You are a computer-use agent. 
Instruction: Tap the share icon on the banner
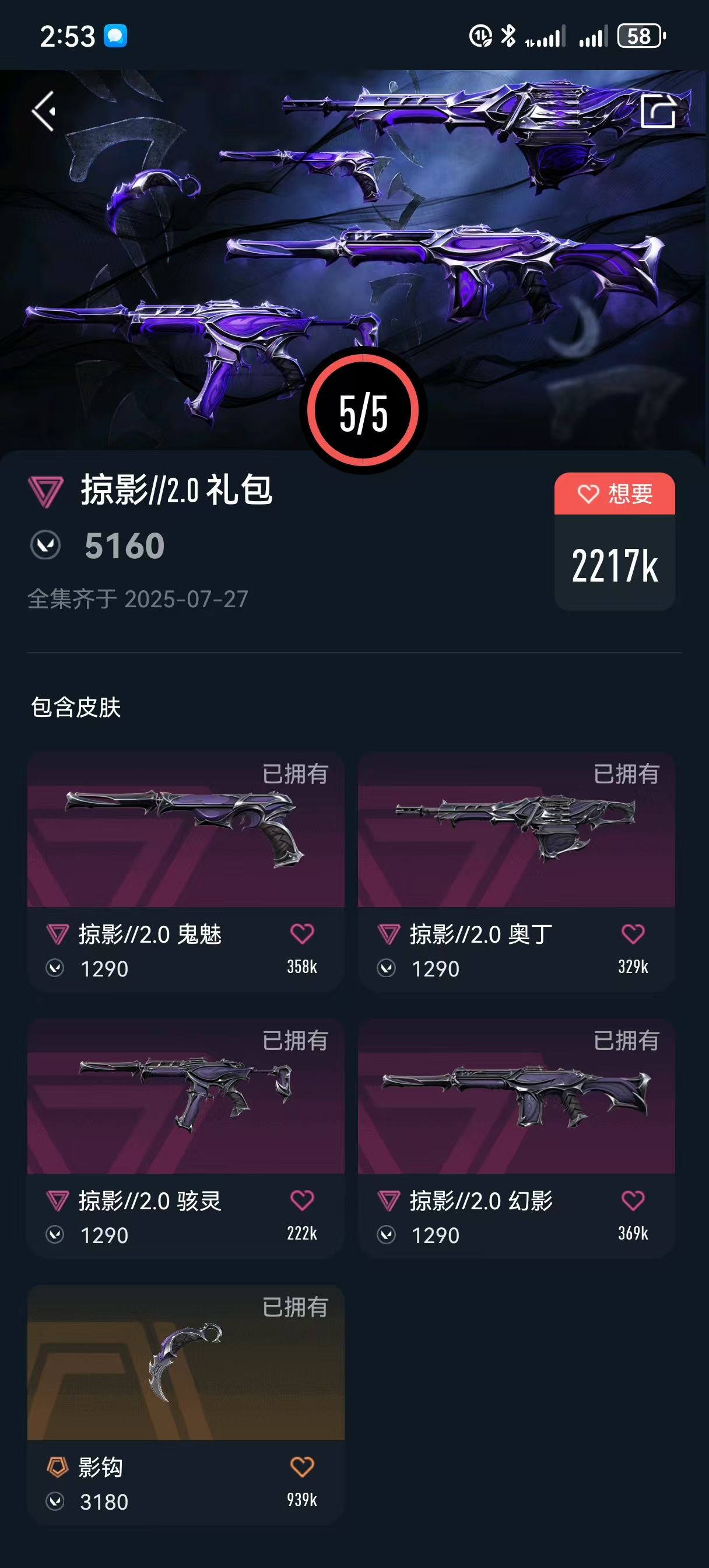658,111
